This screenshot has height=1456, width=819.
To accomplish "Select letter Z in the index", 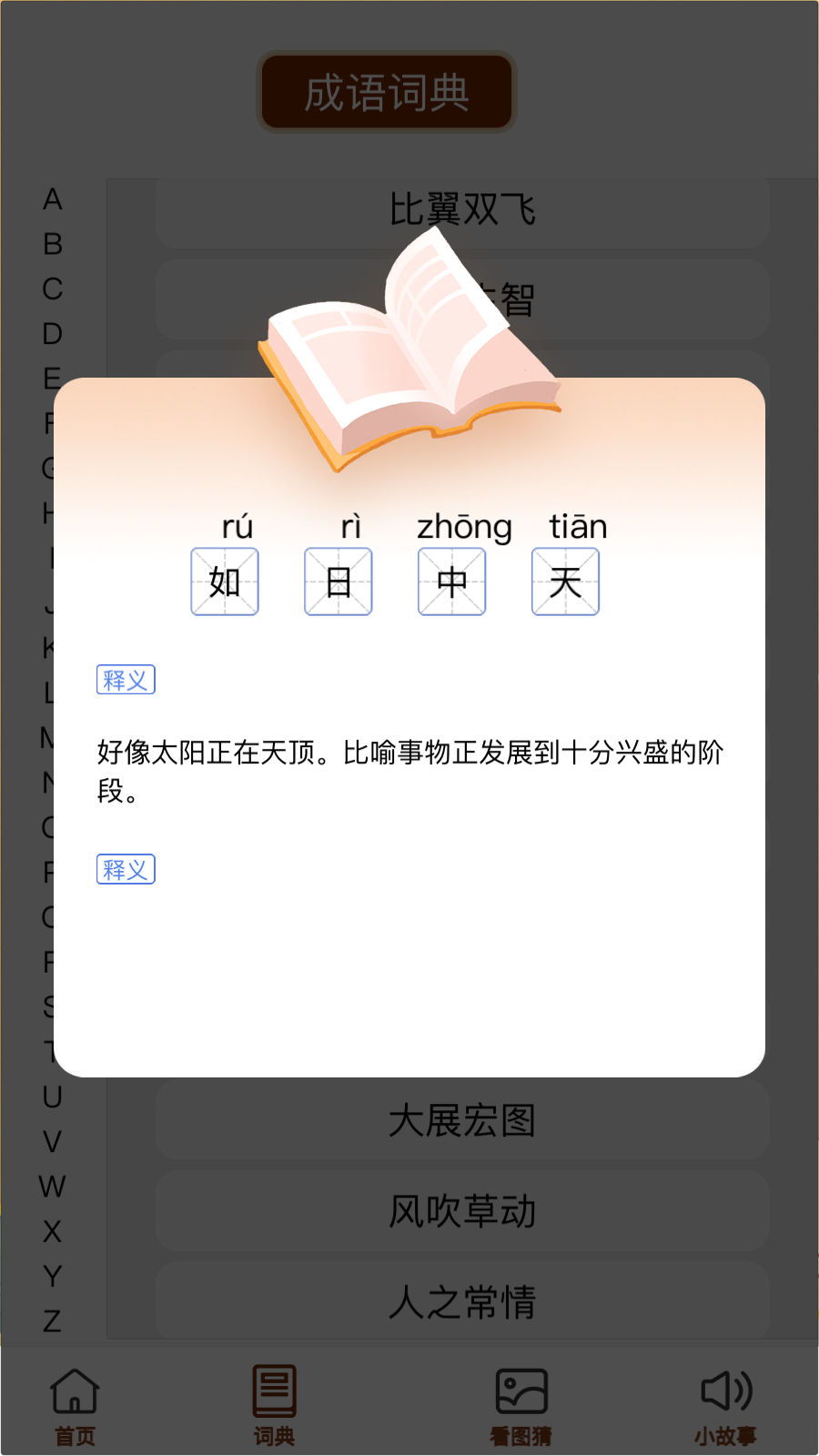I will 53,1320.
